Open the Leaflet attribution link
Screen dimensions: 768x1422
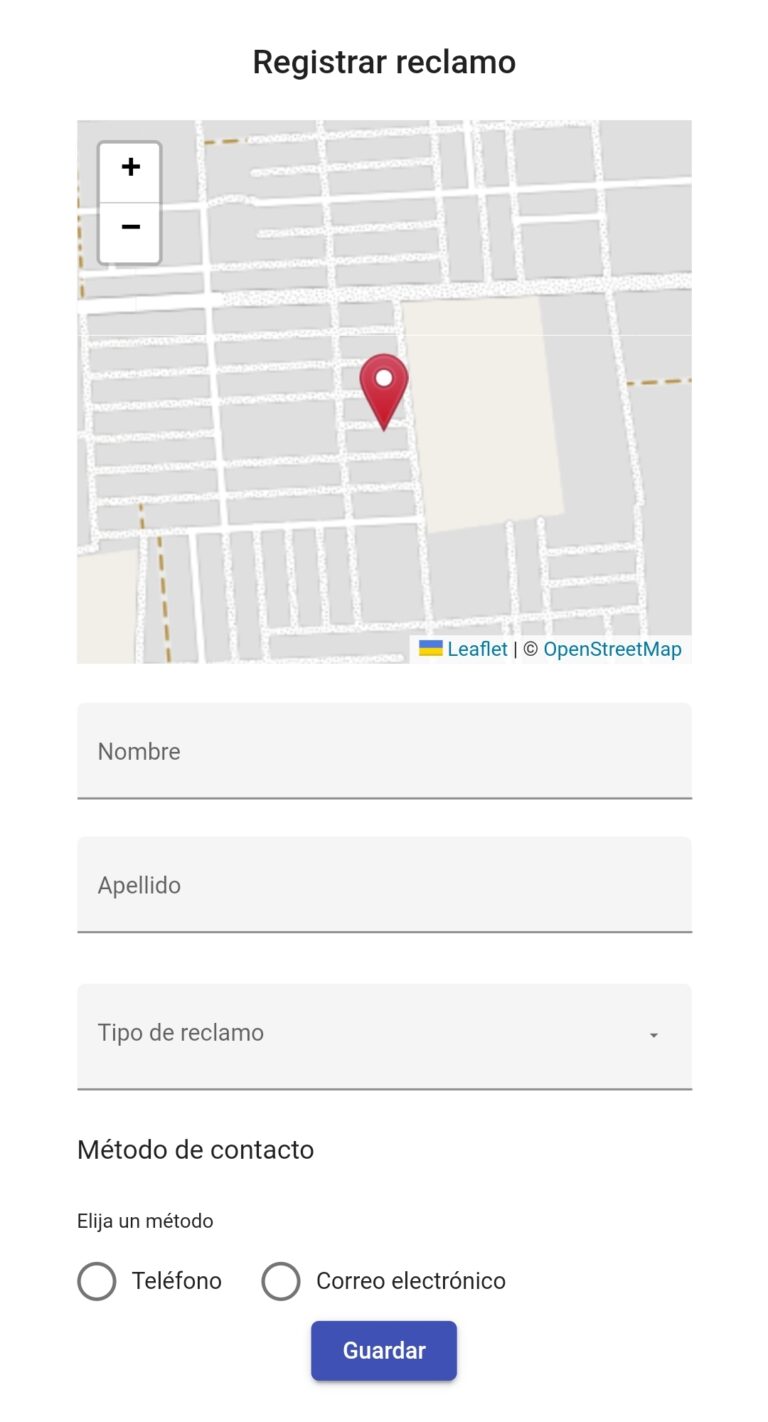(477, 649)
